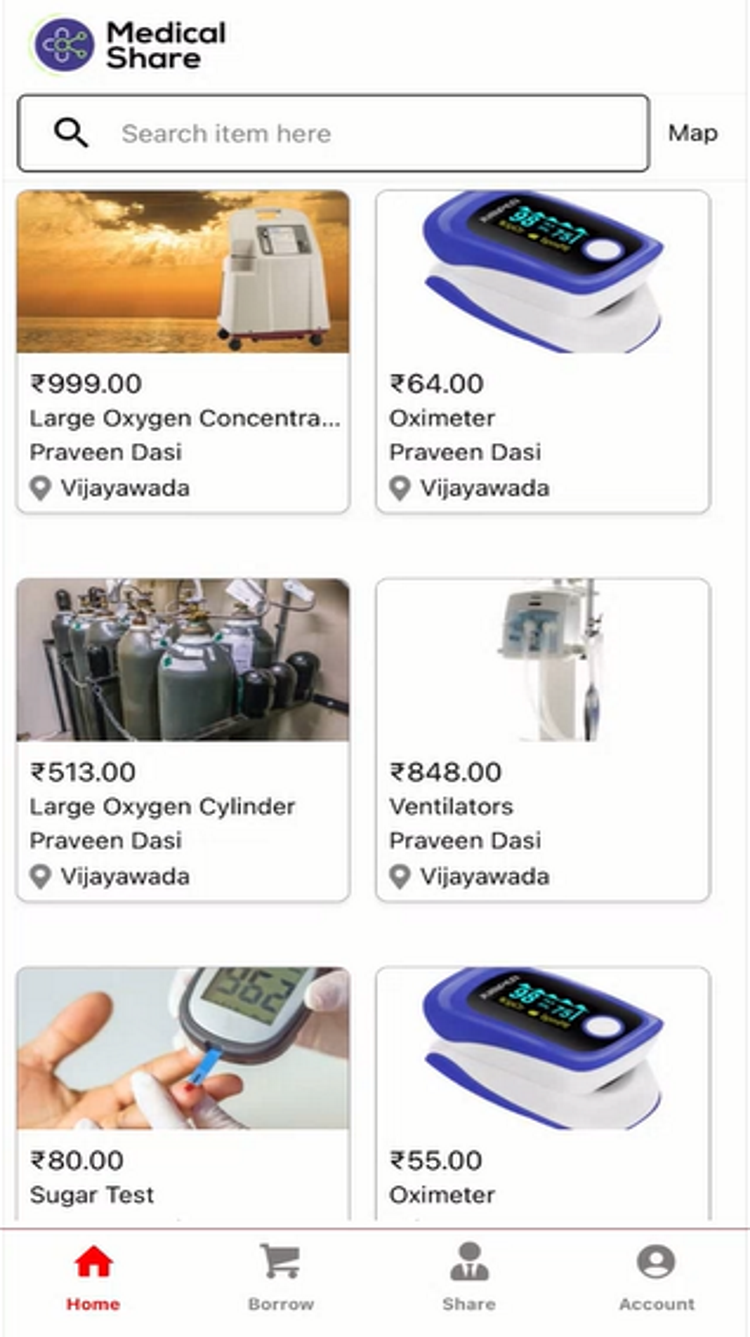This screenshot has height=1337, width=750.
Task: Open the Large Oxygen Cylinder listing
Action: [x=183, y=740]
